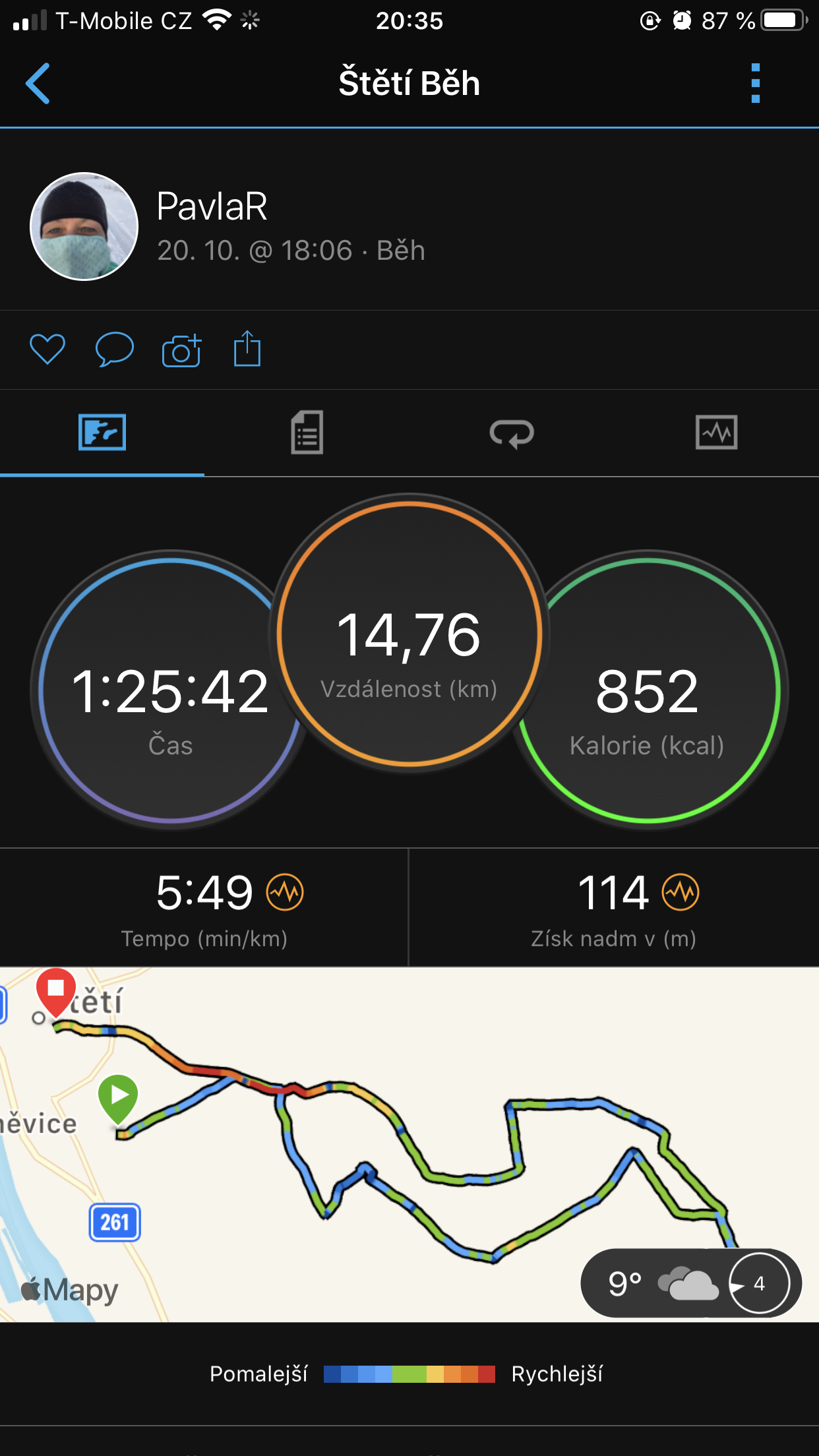Tap the pace insight icon next to 5:49
Viewport: 819px width, 1456px height.
click(x=285, y=892)
